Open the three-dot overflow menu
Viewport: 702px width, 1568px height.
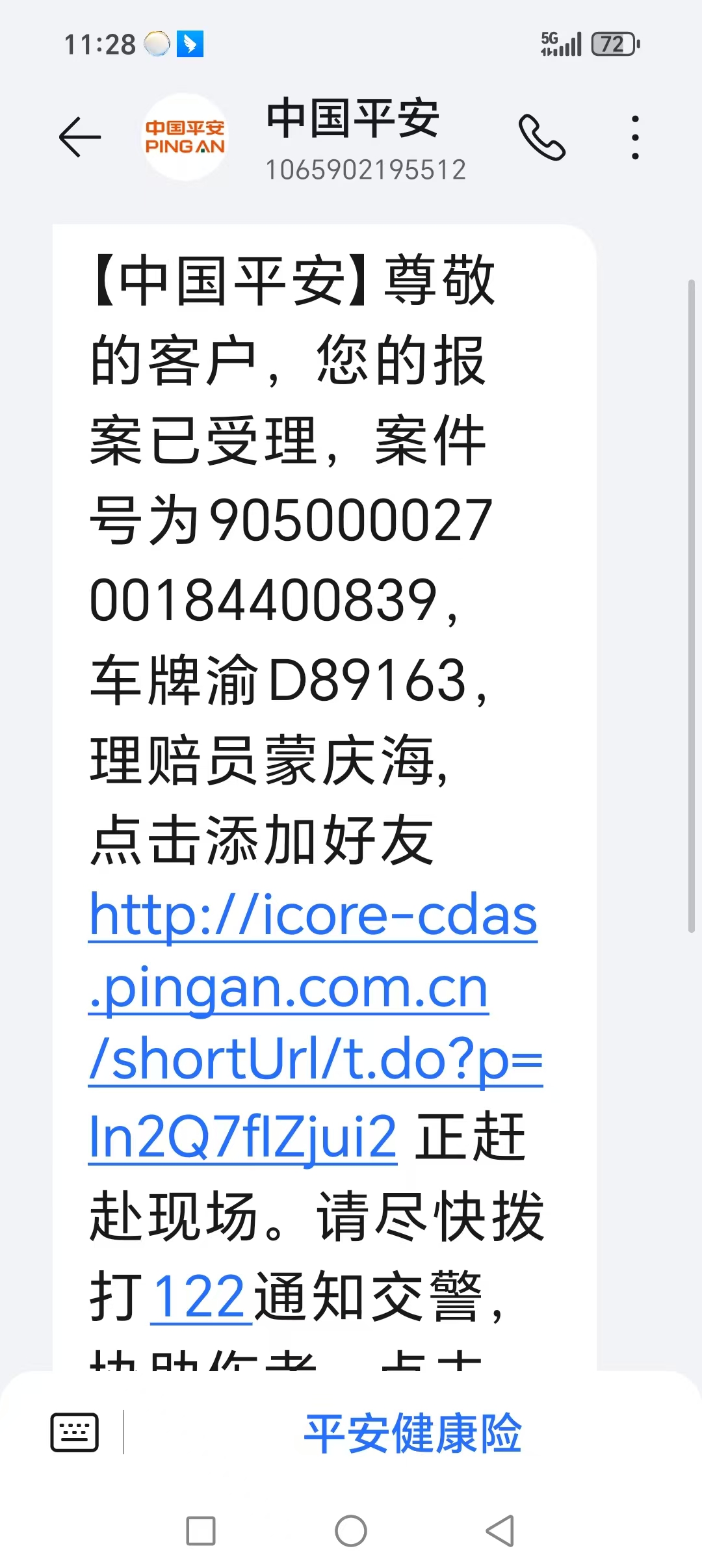[x=635, y=137]
